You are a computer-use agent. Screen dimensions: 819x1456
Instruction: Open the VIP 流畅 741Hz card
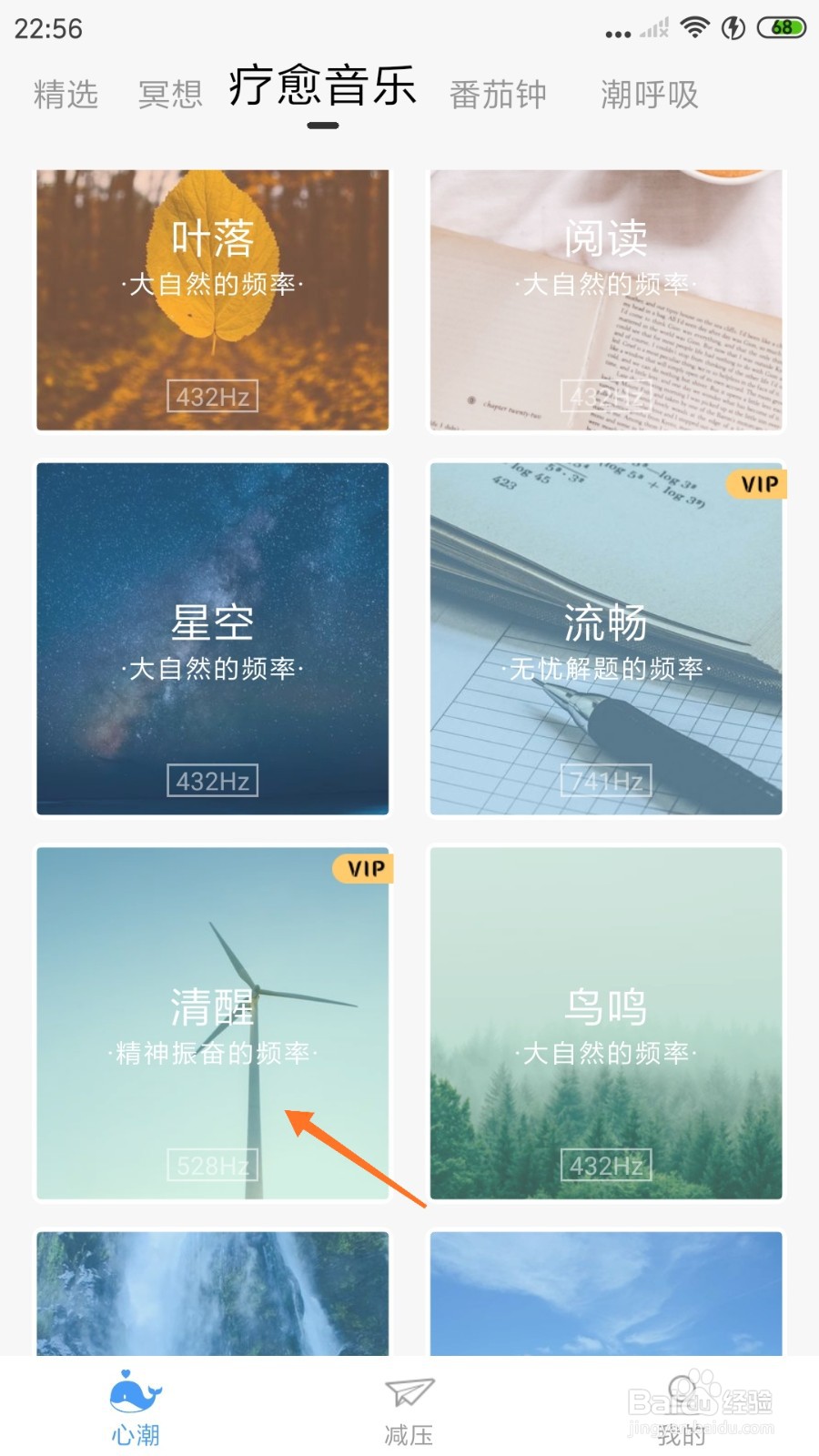pyautogui.click(x=606, y=639)
